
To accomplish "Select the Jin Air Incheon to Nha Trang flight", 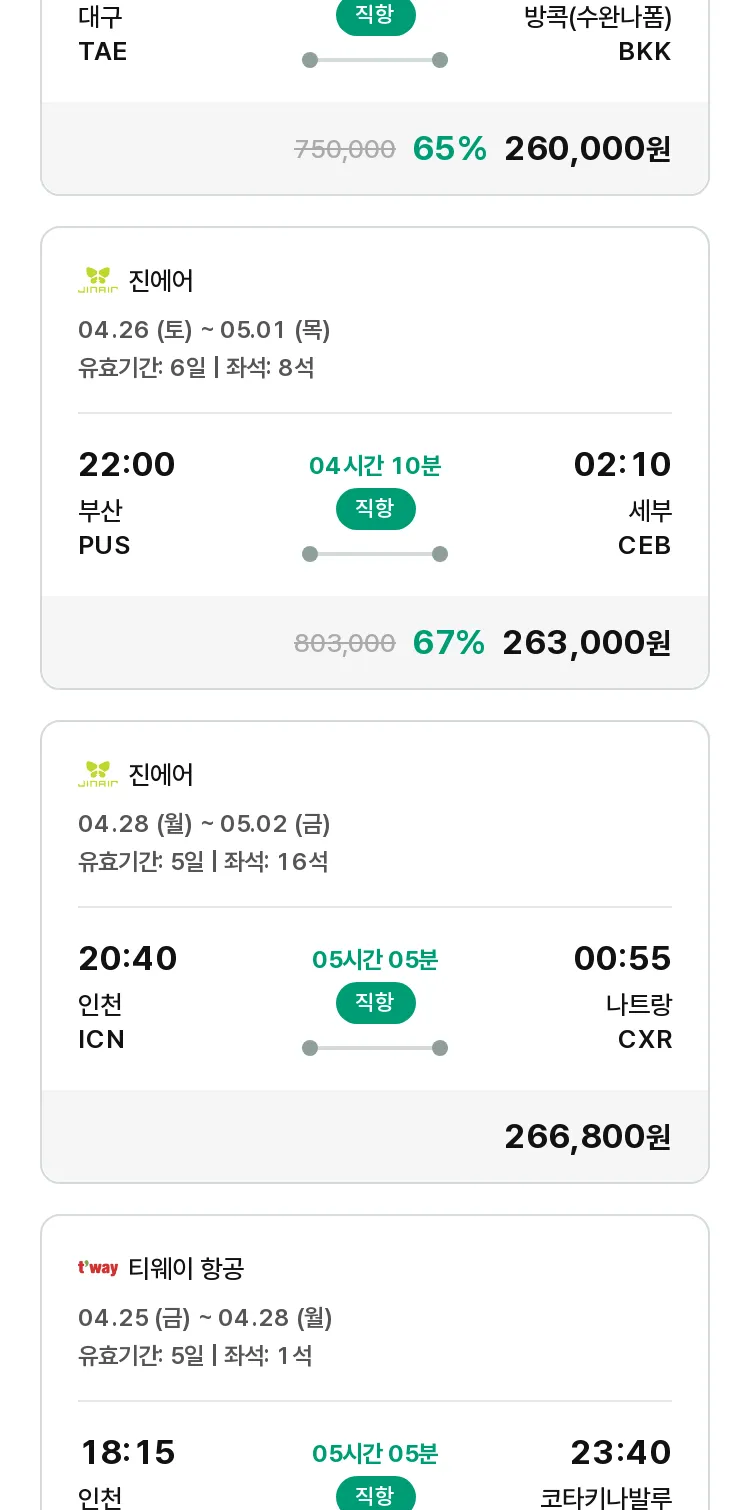I will click(x=375, y=952).
